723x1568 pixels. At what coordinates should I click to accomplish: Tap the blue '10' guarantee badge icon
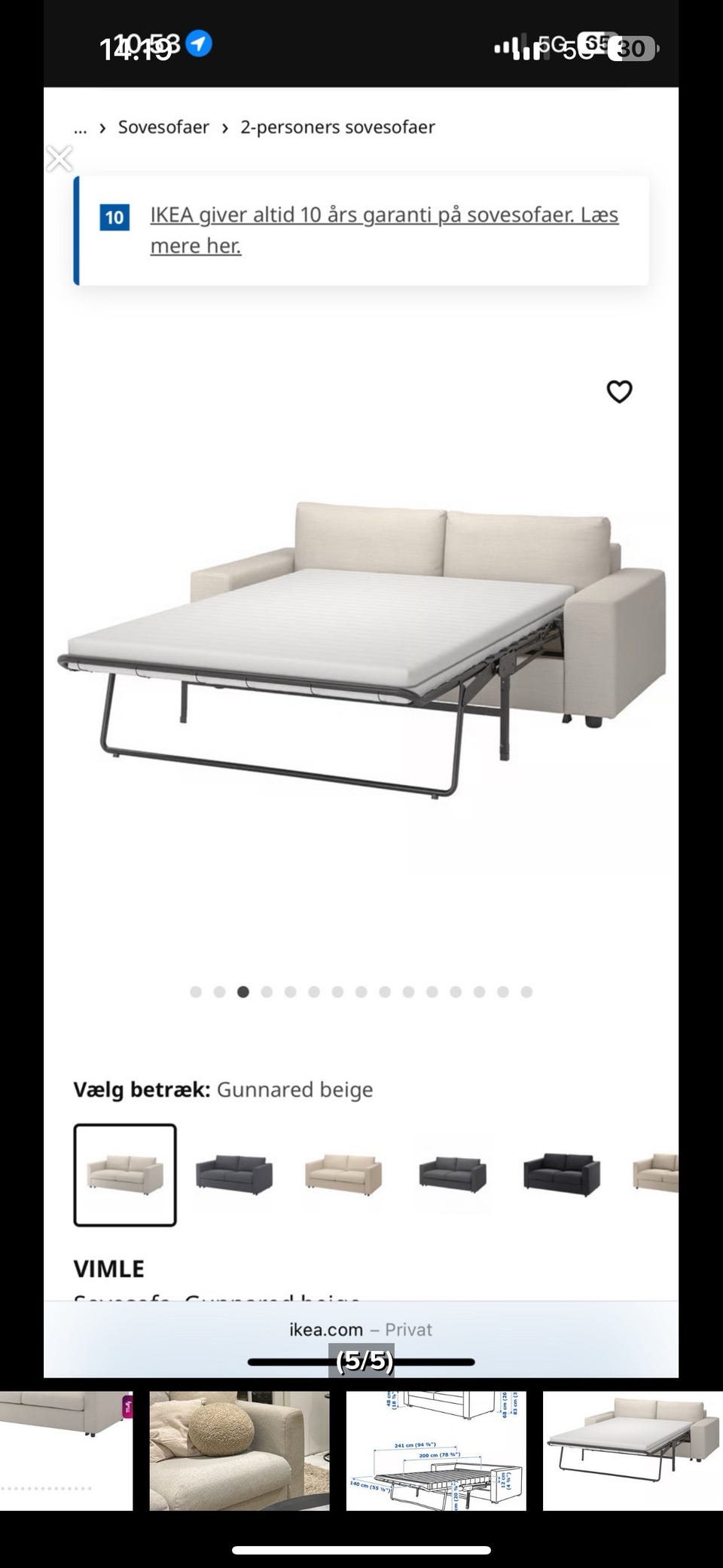click(113, 218)
